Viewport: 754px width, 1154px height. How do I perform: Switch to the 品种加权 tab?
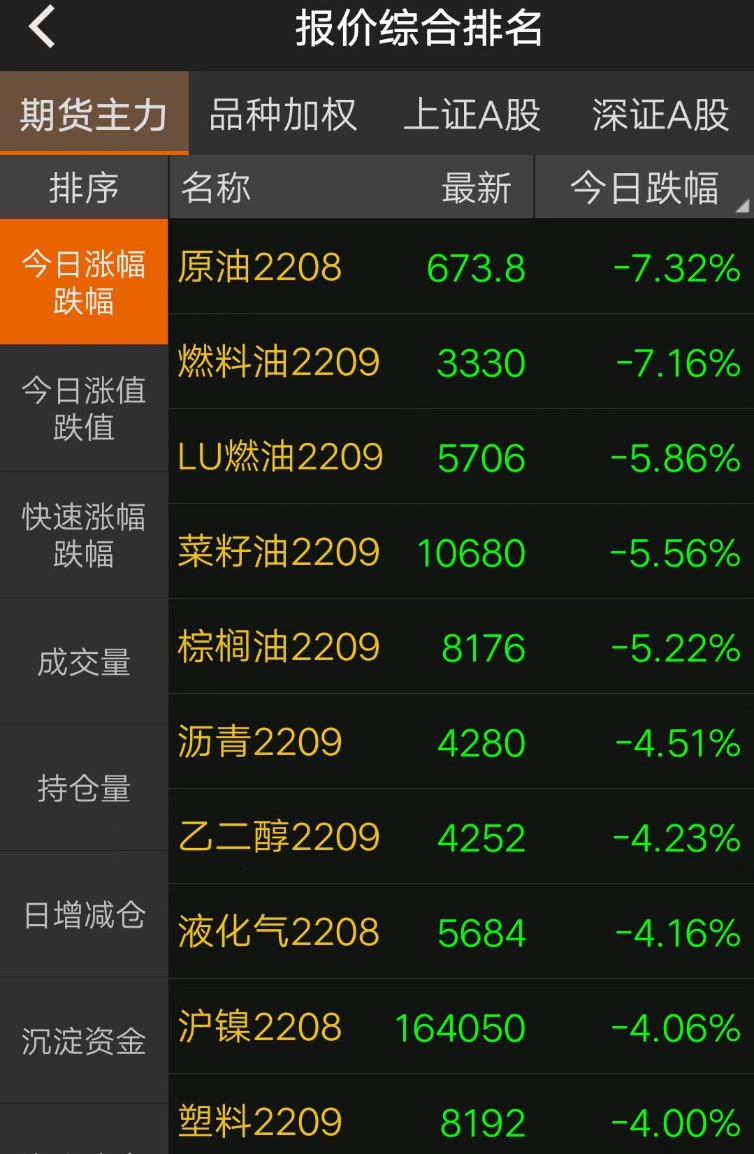282,115
